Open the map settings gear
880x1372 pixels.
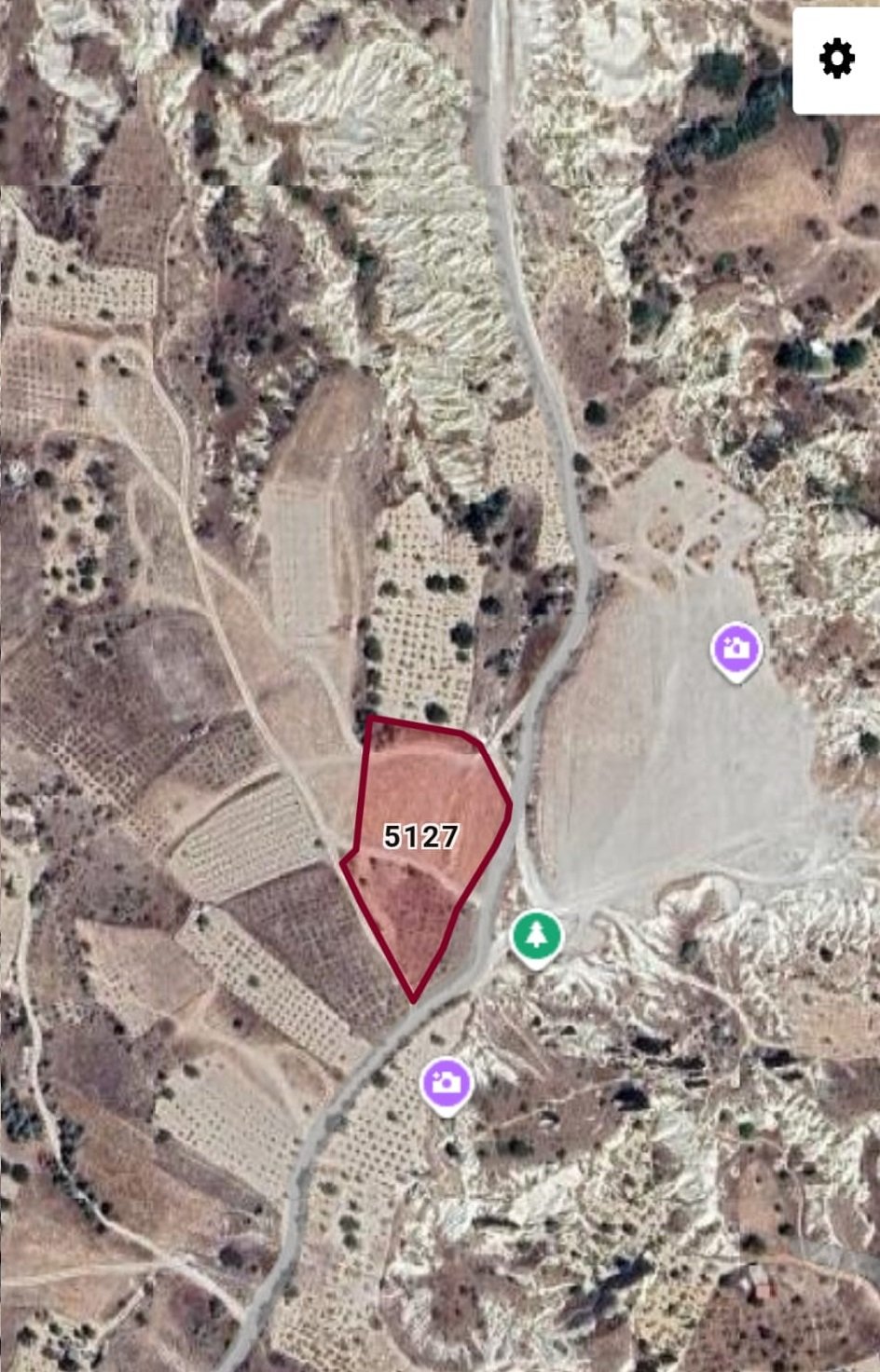(x=836, y=60)
